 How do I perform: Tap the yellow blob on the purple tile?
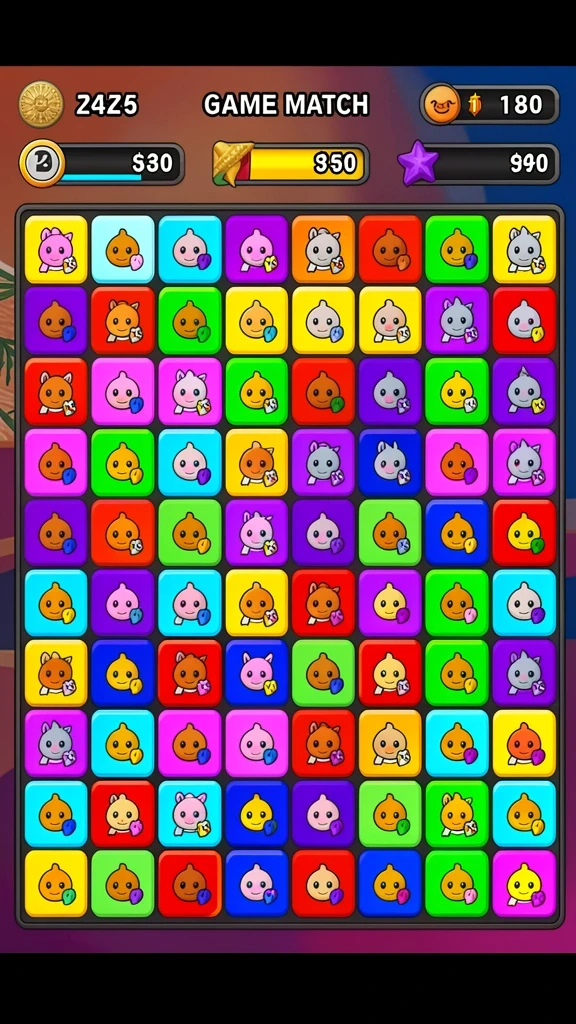click(x=390, y=603)
